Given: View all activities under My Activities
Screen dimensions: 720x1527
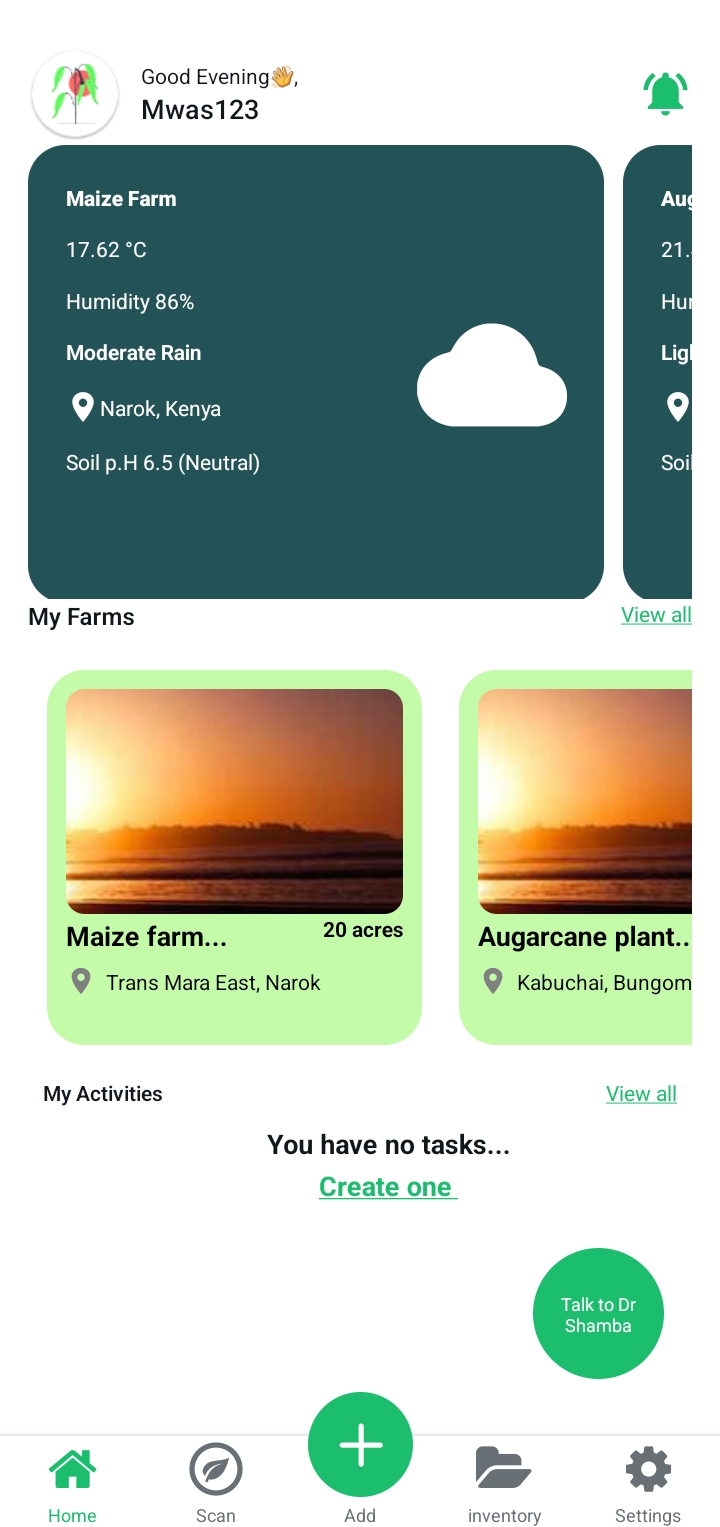Looking at the screenshot, I should coord(641,1094).
